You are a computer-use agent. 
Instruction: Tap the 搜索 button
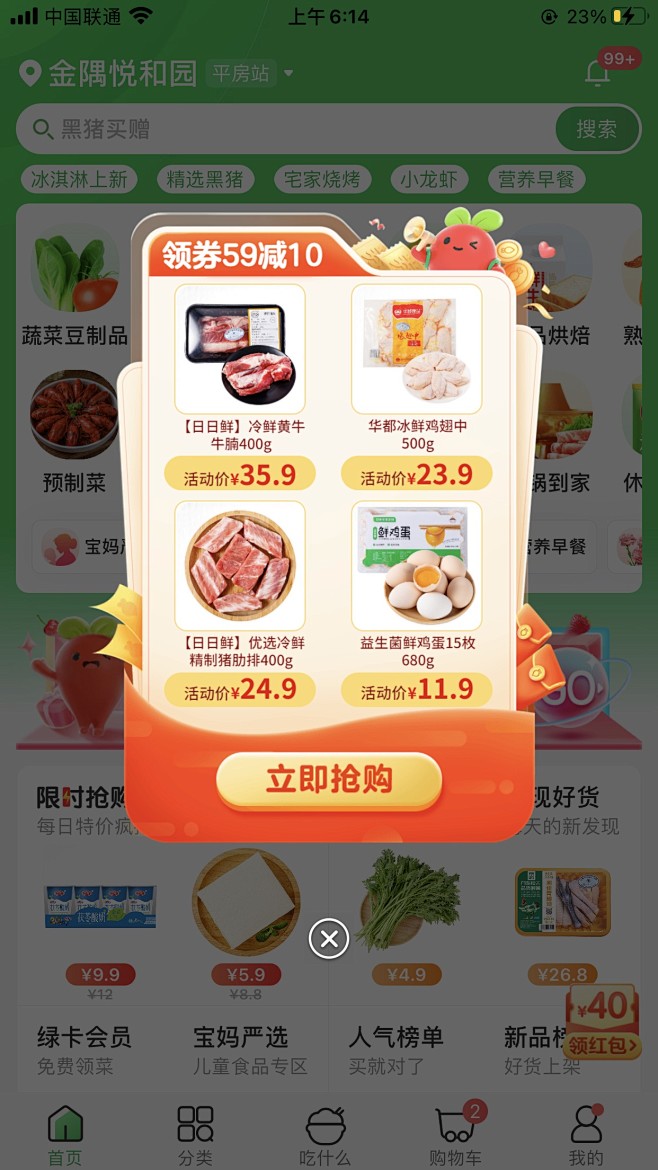click(x=596, y=129)
